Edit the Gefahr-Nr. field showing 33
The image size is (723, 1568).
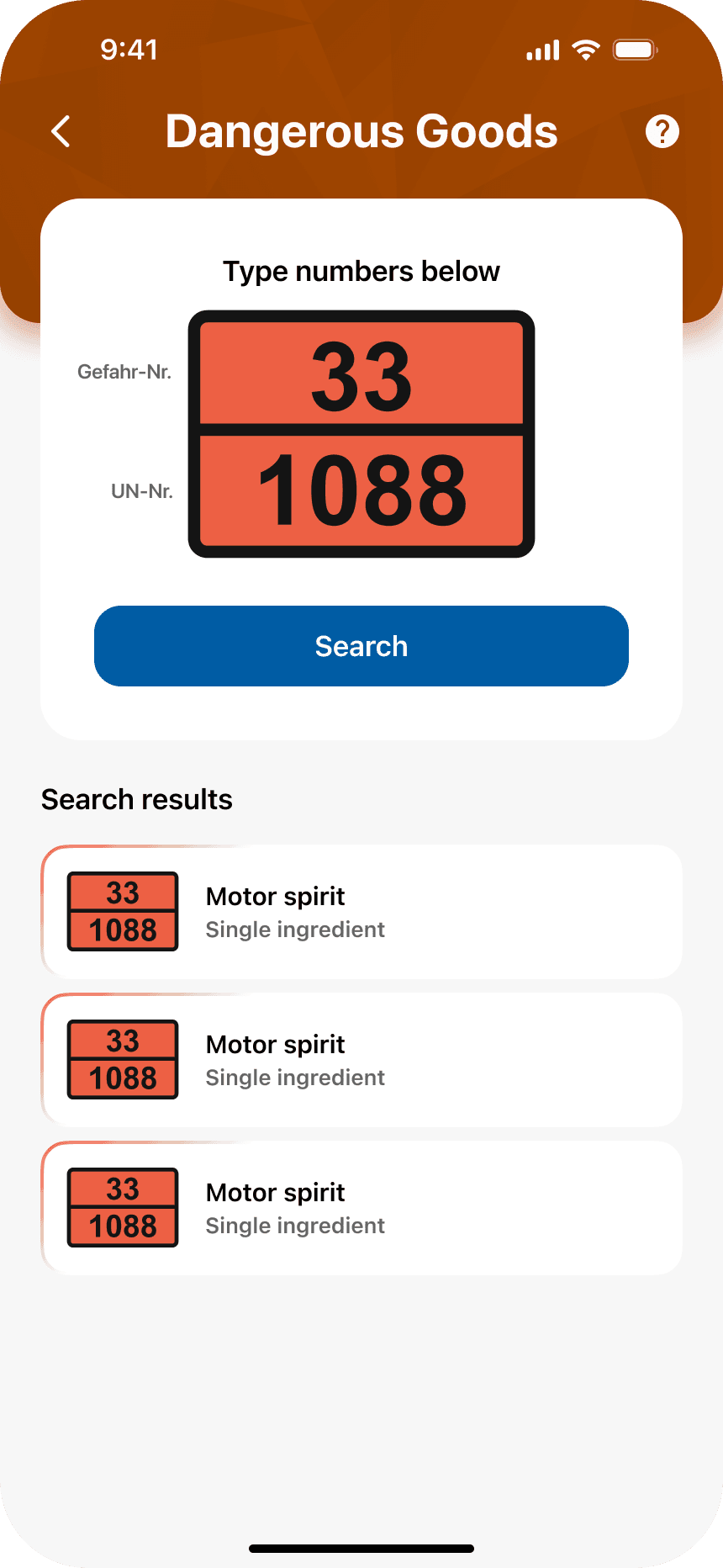pos(361,376)
